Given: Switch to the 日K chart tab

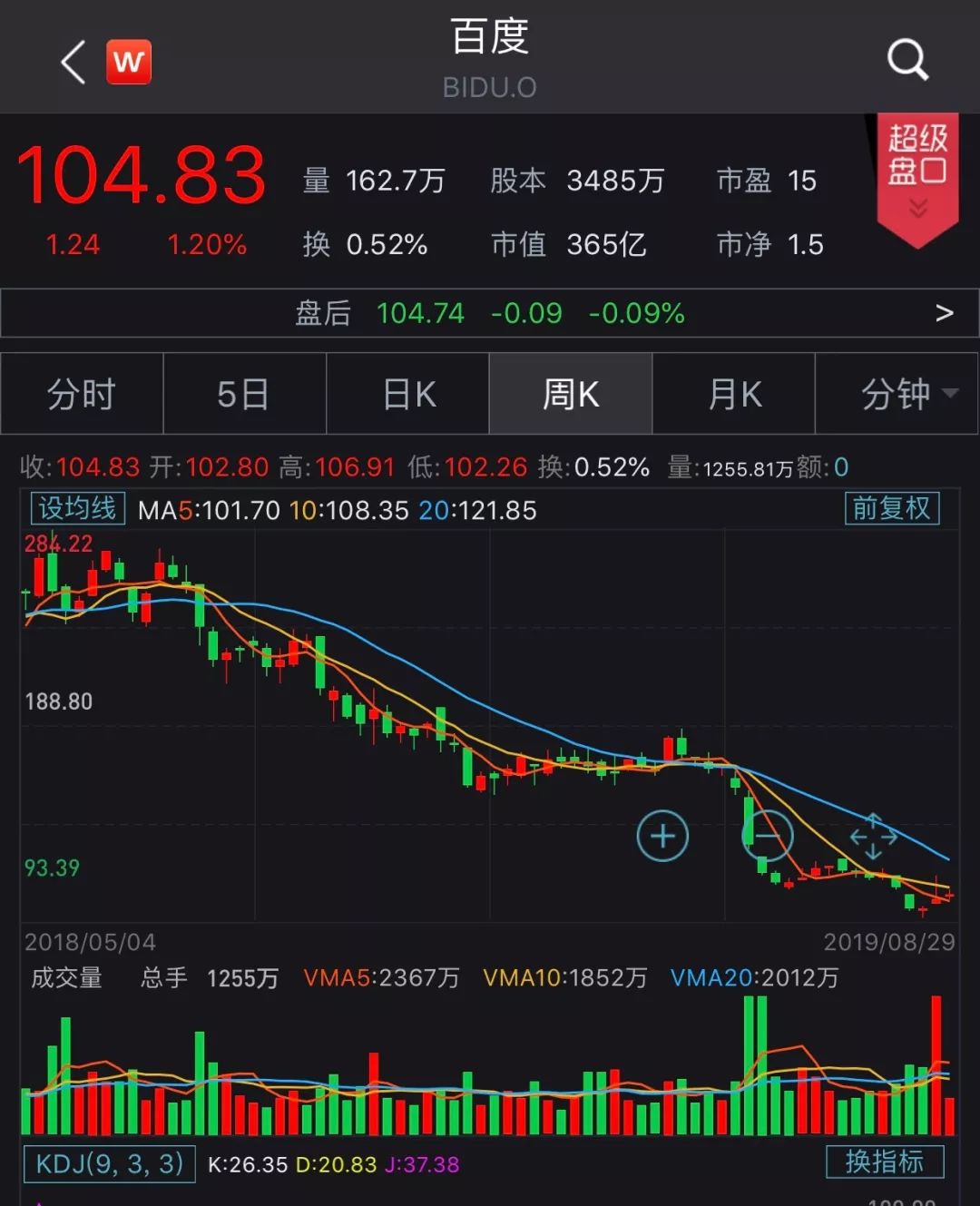Looking at the screenshot, I should [x=409, y=394].
